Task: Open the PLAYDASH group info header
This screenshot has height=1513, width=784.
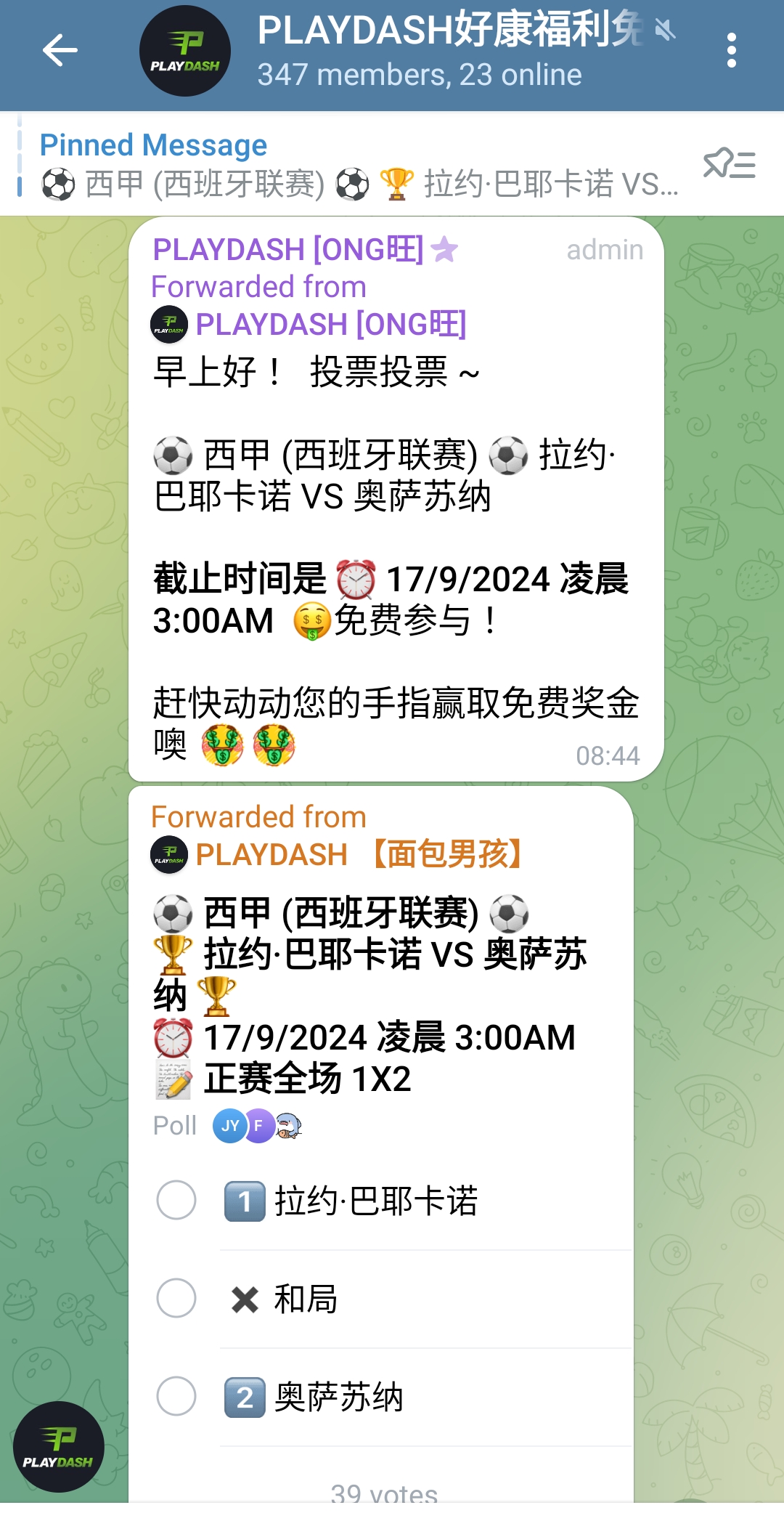Action: point(450,51)
